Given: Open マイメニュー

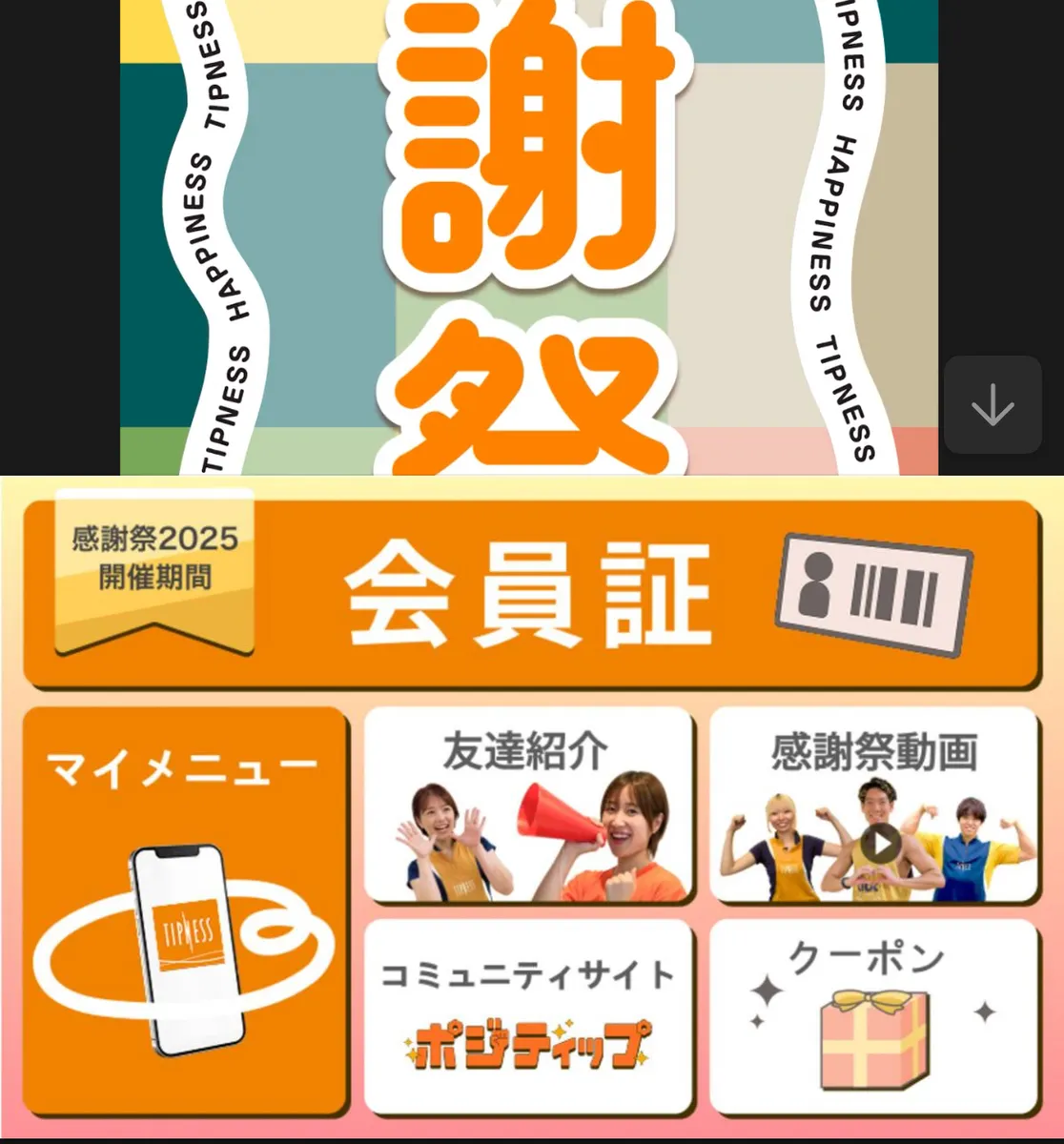Looking at the screenshot, I should [x=184, y=910].
